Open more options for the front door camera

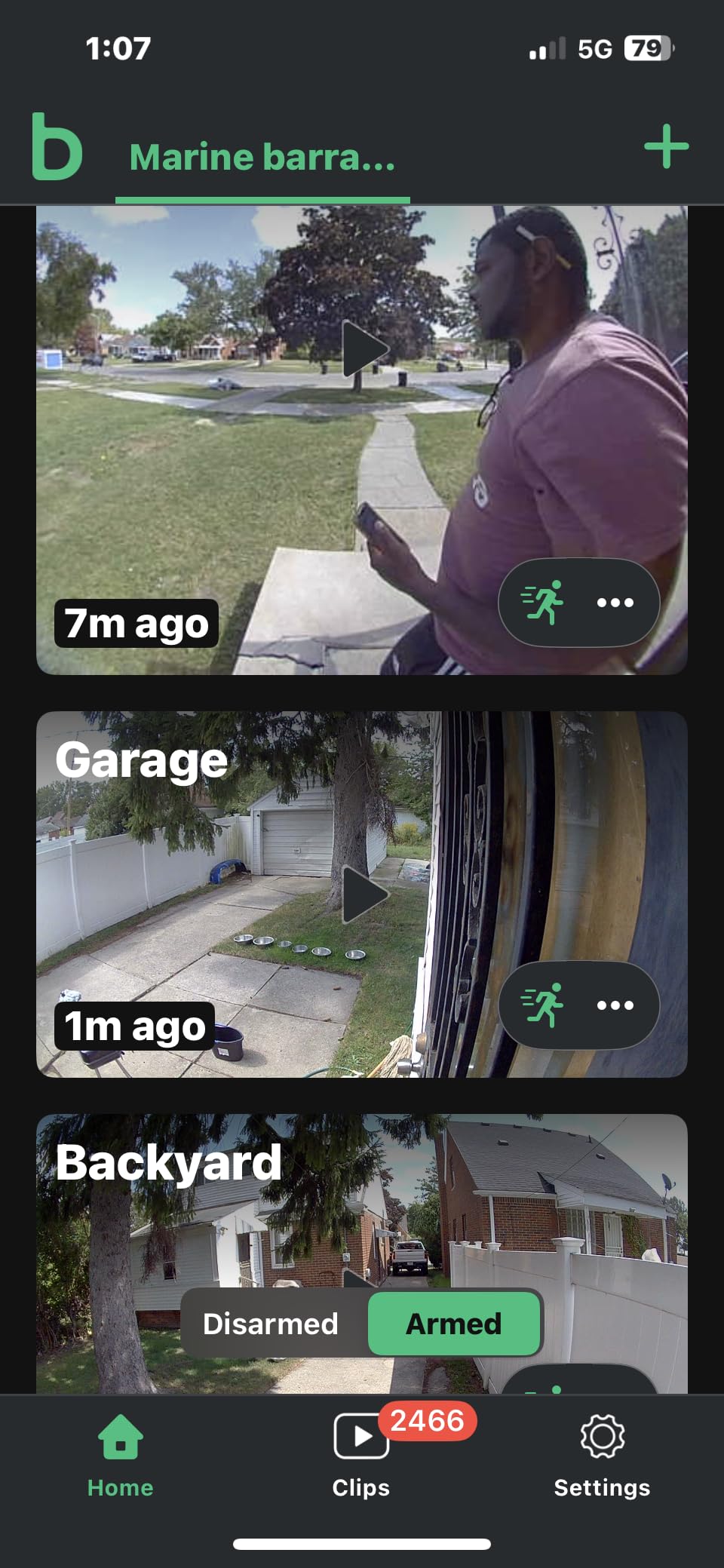(615, 601)
